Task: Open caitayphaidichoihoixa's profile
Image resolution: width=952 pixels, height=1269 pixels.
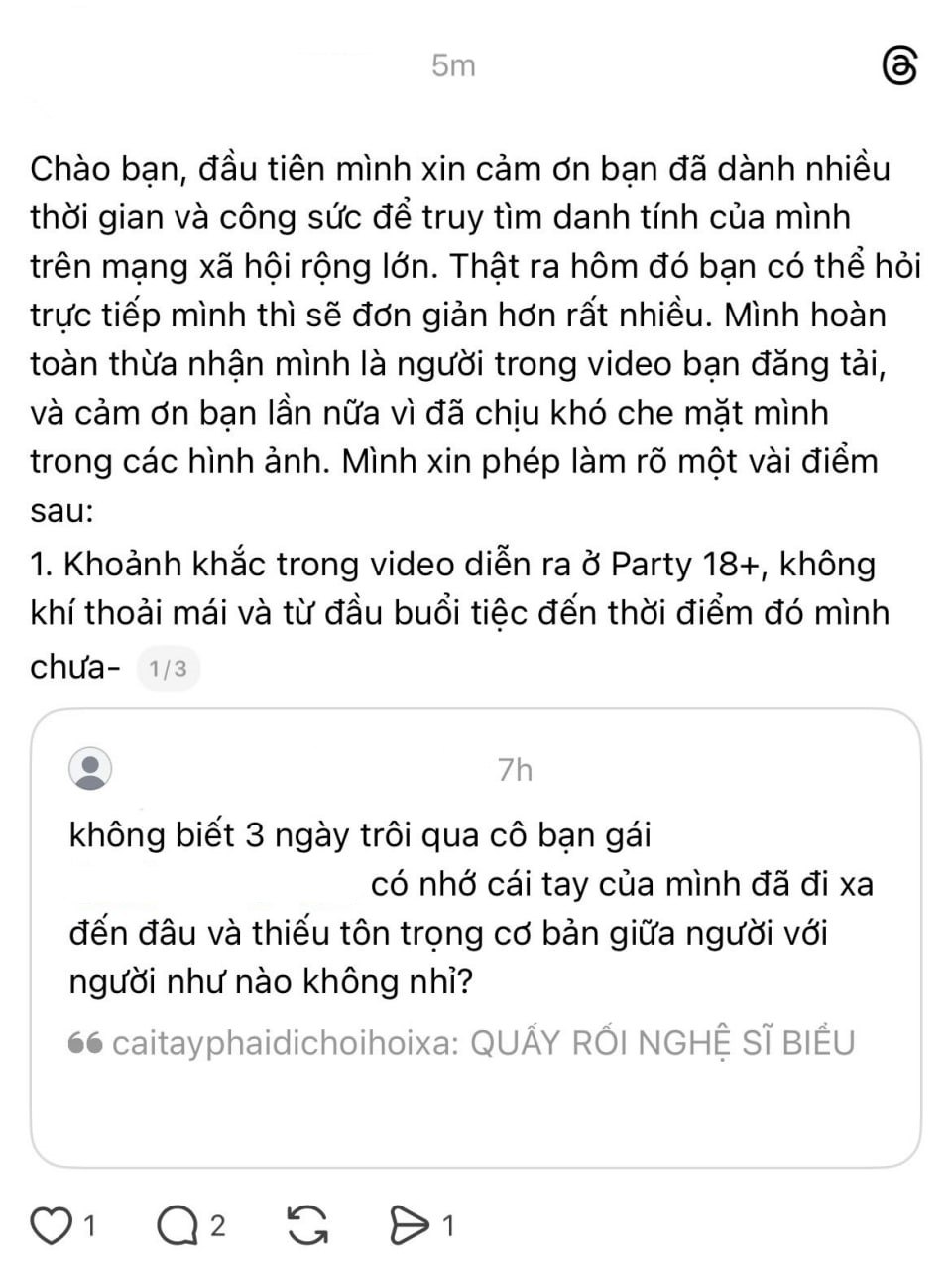Action: (278, 1040)
